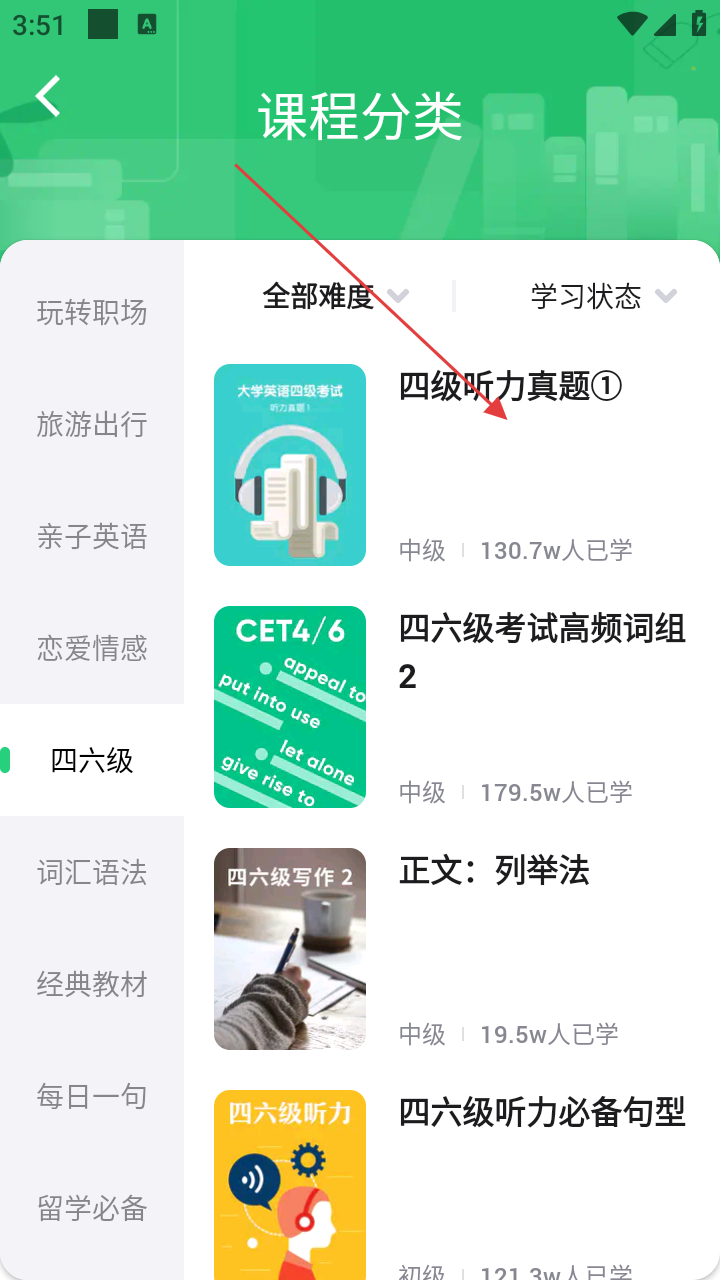Go back using the back arrow
This screenshot has height=1280, width=720.
coord(48,97)
